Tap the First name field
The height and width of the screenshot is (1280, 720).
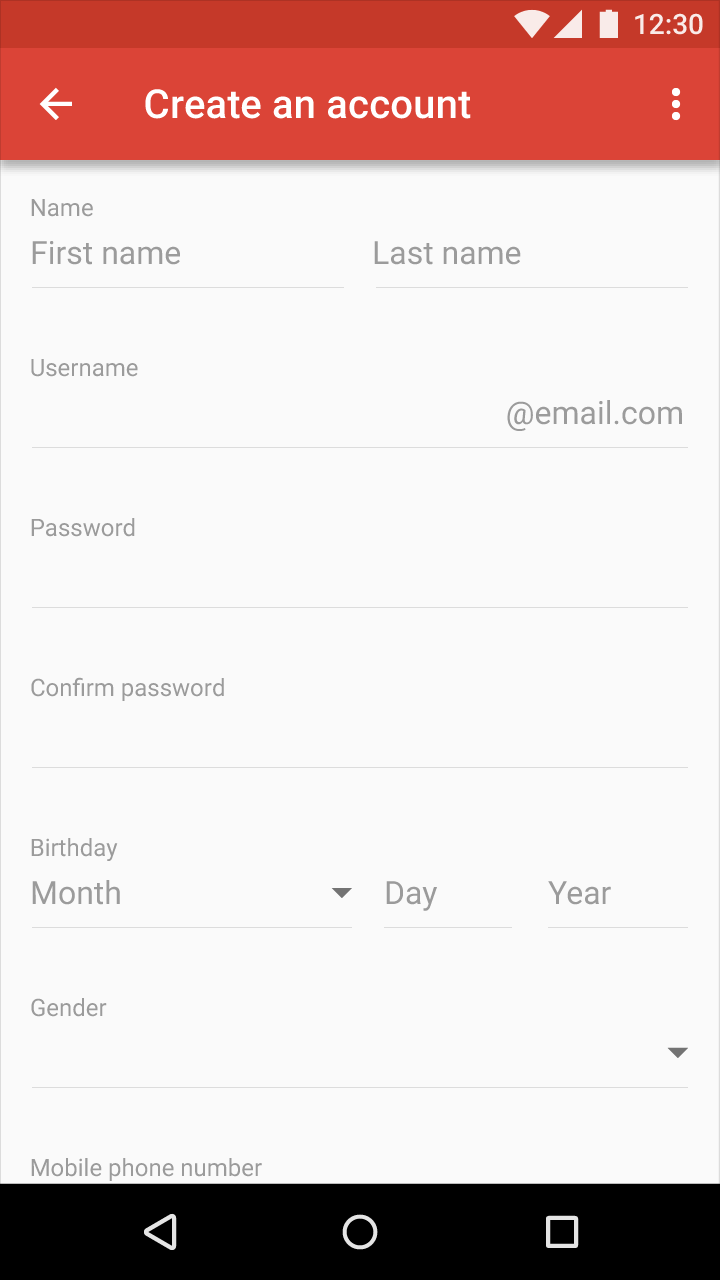click(x=187, y=255)
